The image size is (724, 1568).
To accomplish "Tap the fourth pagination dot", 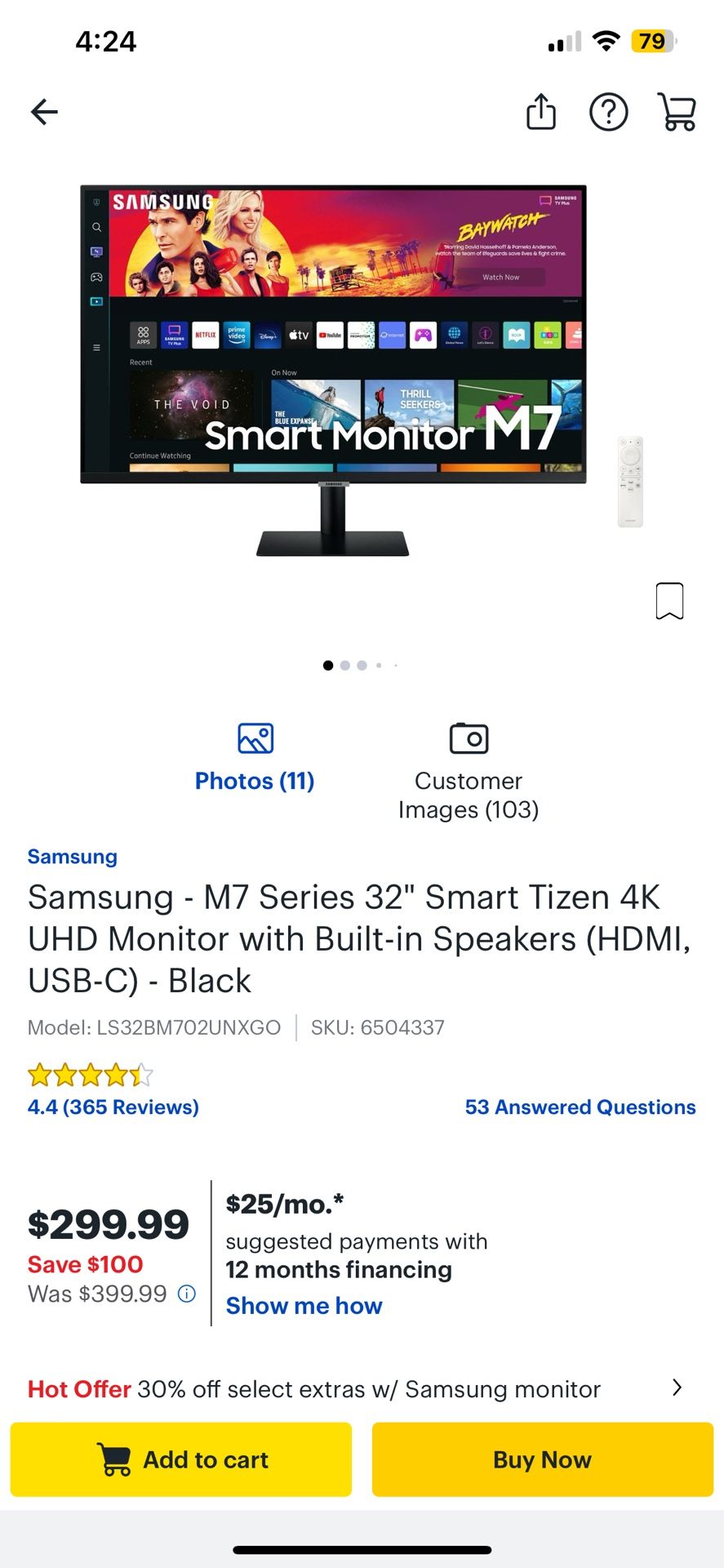I will click(378, 665).
